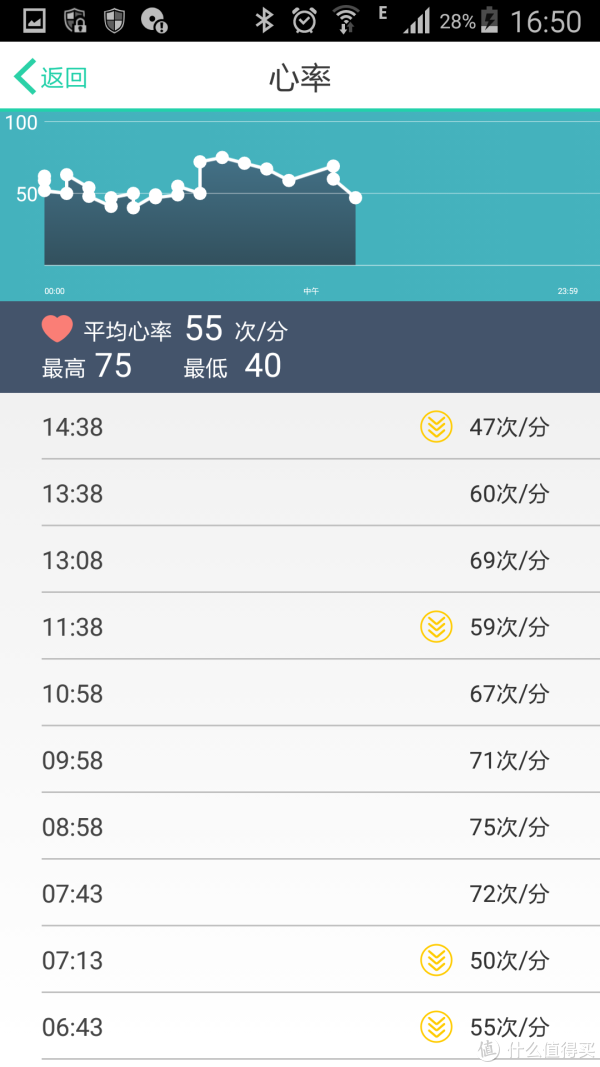This screenshot has width=600, height=1067.
Task: Select the 09:58 reading of 71次/分
Action: click(x=300, y=760)
